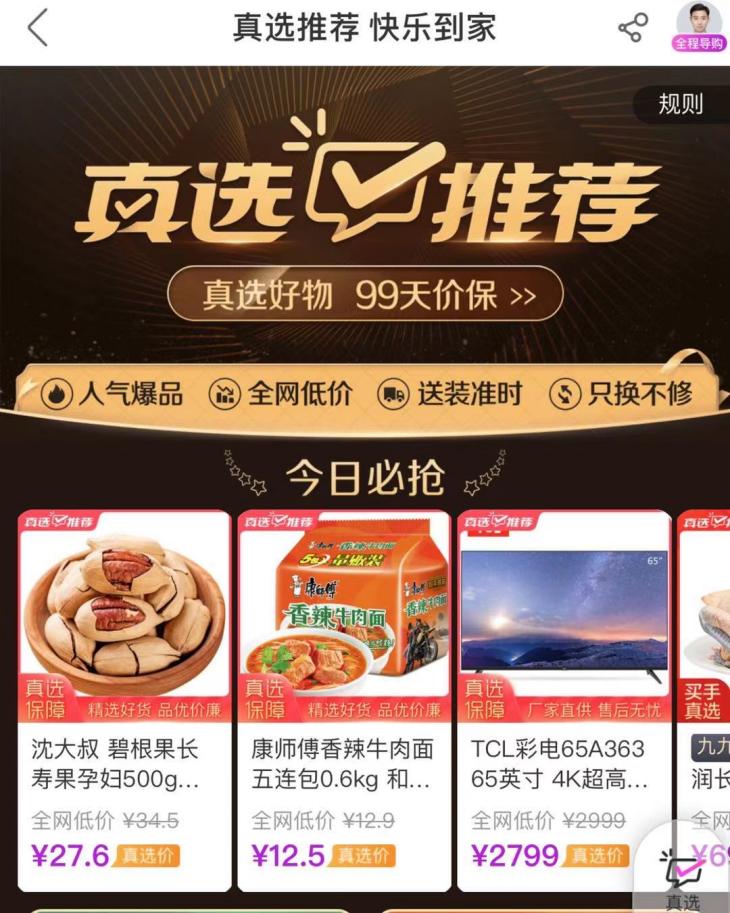This screenshot has width=730, height=913.
Task: Open the 全程导购 shopping guide avatar
Action: tap(698, 27)
